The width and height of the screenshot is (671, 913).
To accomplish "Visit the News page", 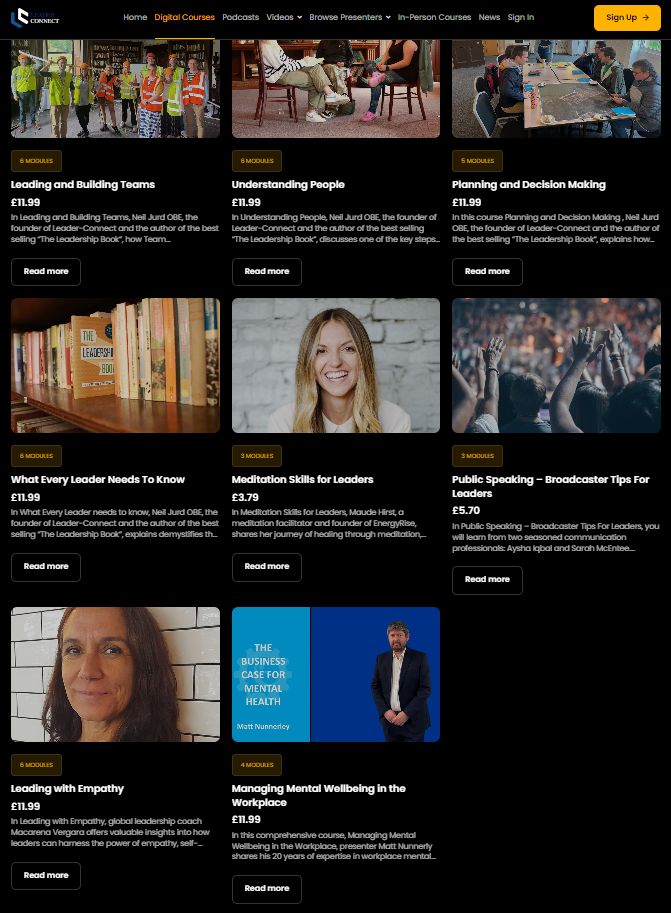I will pos(489,17).
